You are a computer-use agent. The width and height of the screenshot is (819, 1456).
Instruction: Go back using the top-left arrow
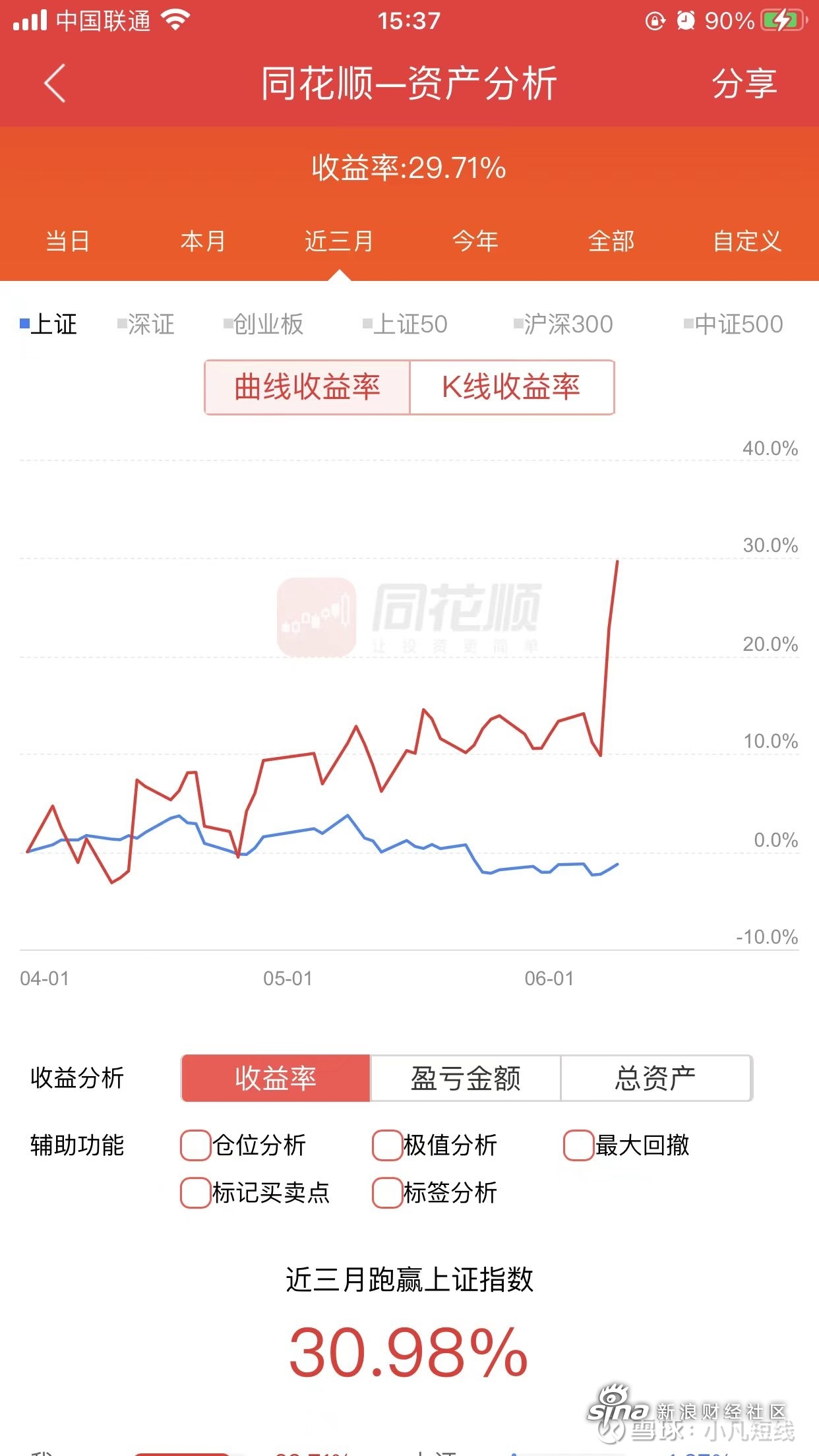point(55,83)
